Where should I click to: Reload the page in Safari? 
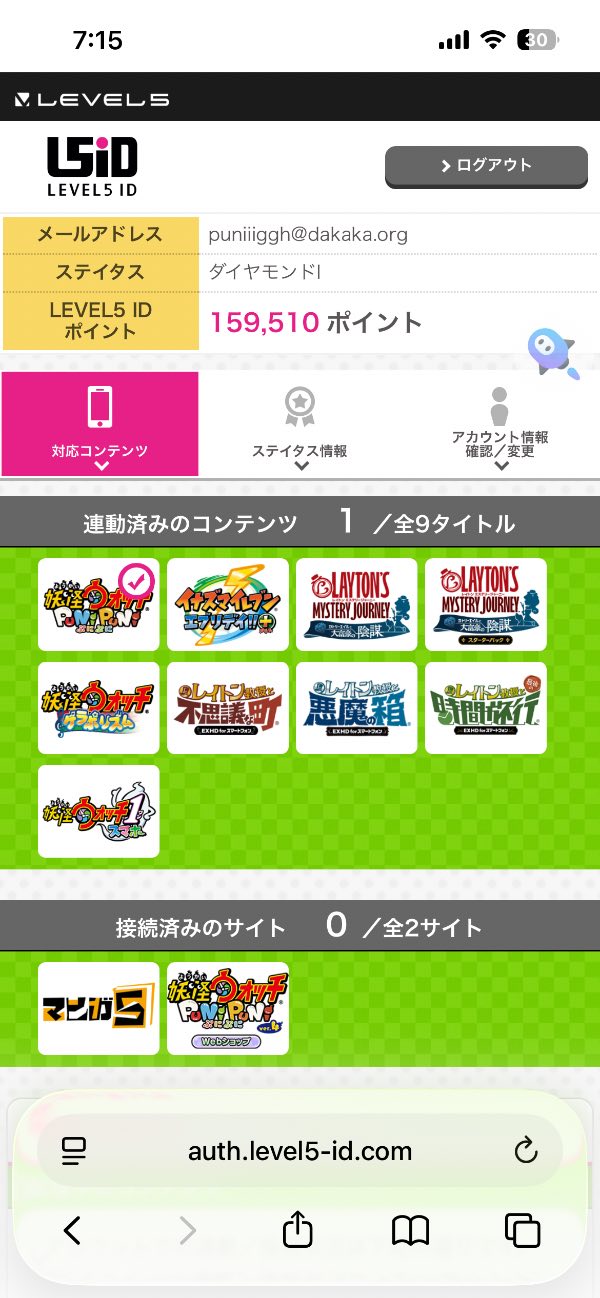526,1151
